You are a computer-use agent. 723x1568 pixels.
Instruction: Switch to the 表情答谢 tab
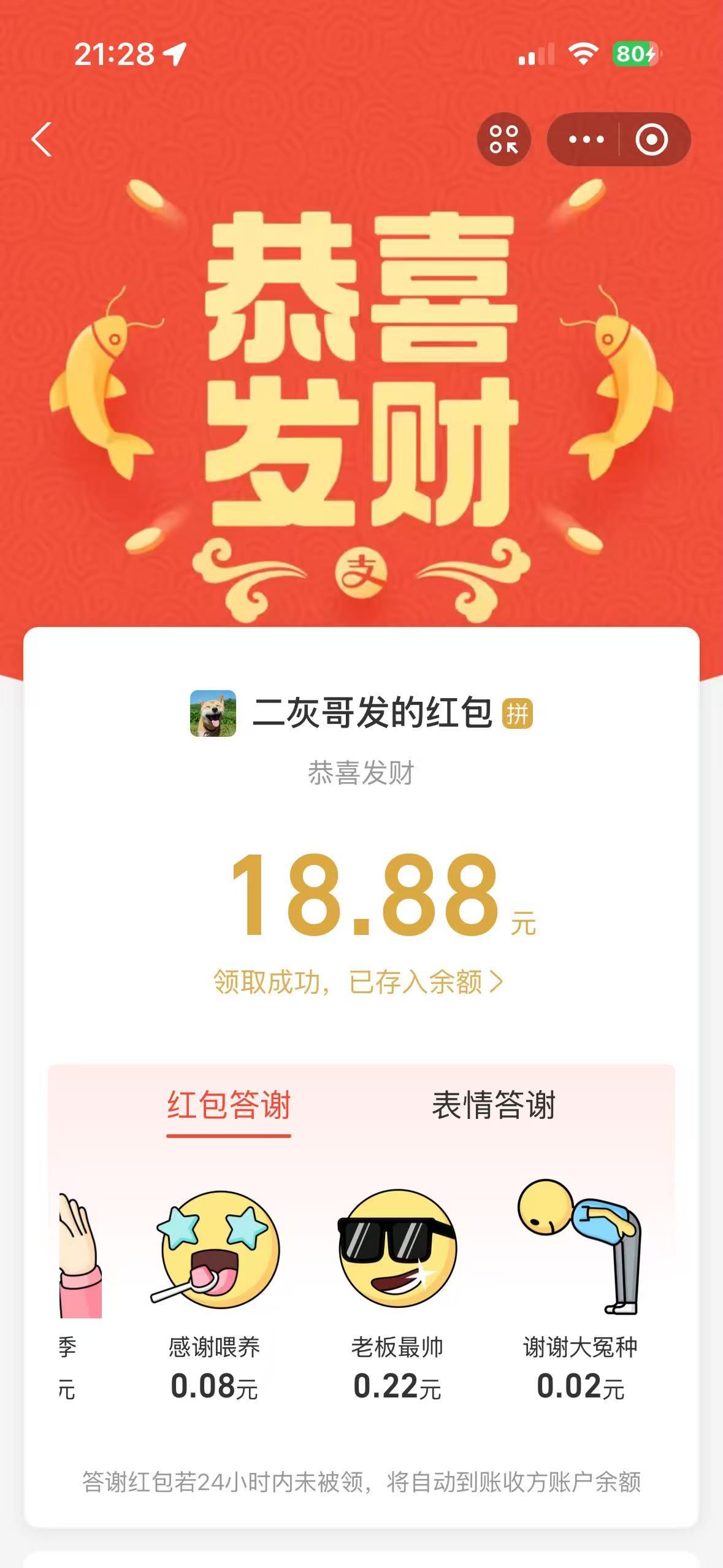494,1106
